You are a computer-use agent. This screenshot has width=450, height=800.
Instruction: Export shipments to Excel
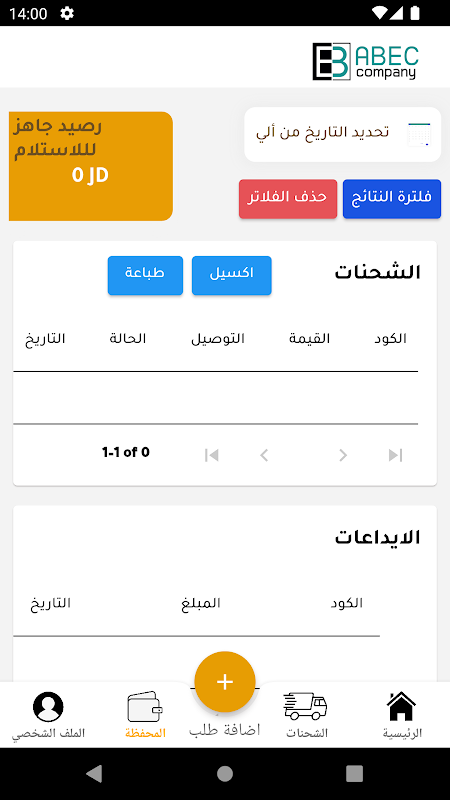pos(232,276)
